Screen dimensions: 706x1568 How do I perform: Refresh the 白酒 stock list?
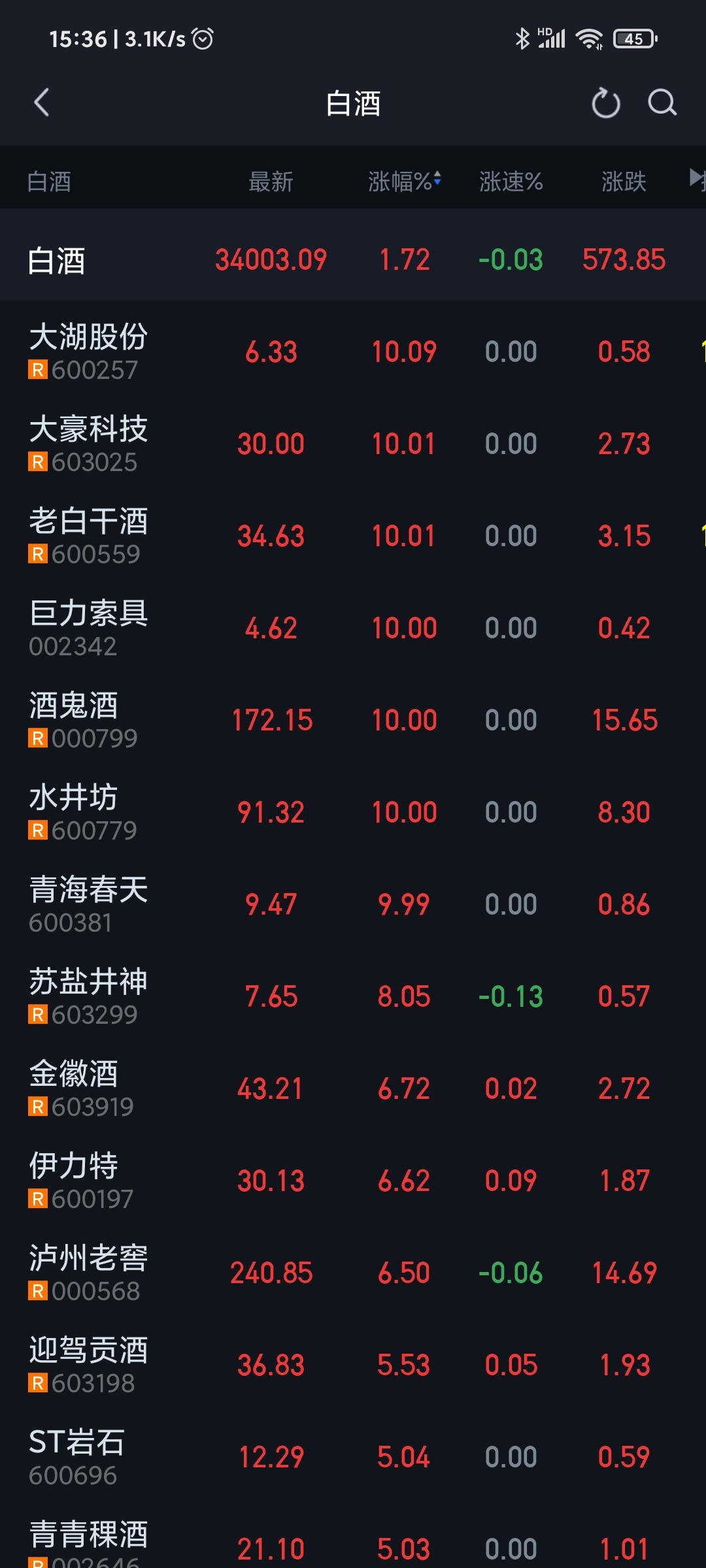point(605,103)
